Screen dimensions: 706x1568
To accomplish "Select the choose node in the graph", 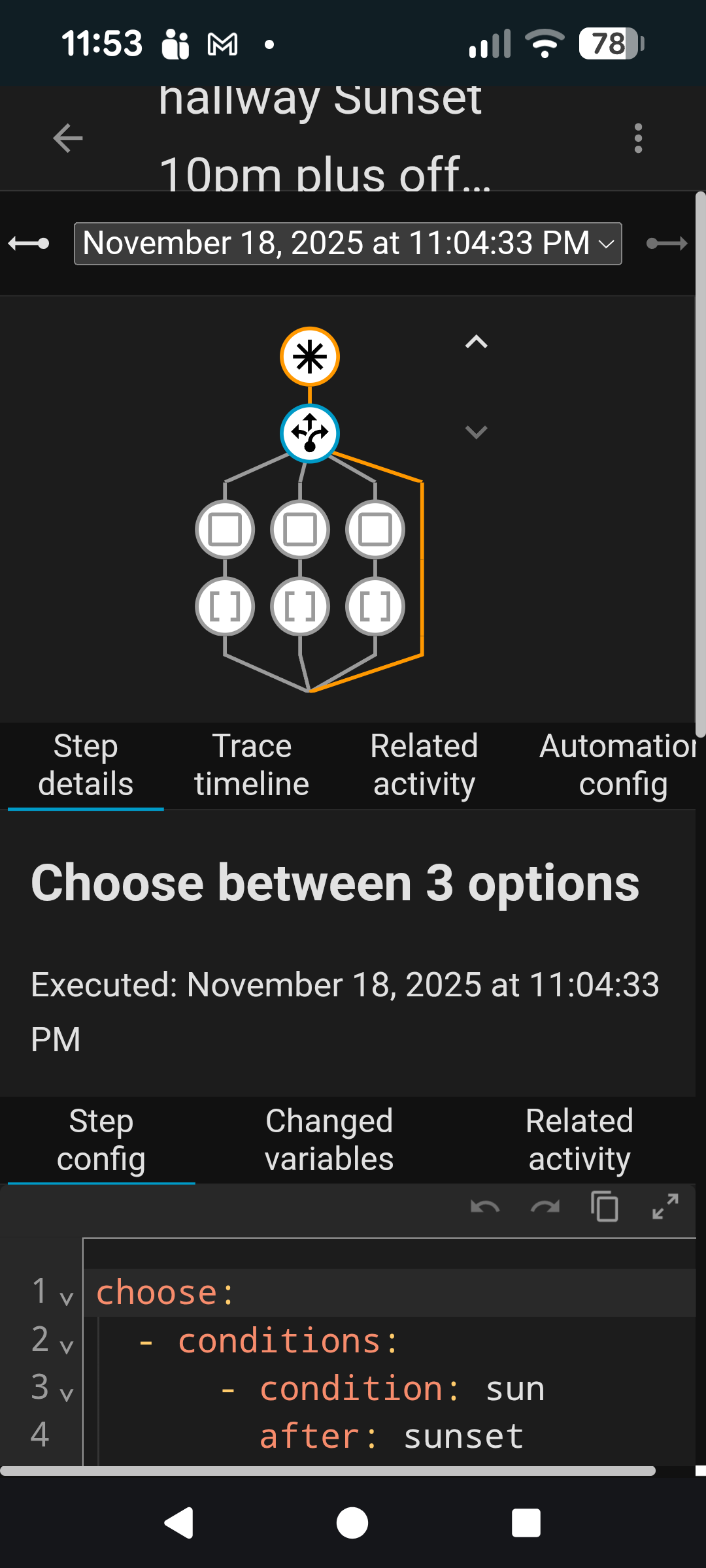I will click(310, 433).
